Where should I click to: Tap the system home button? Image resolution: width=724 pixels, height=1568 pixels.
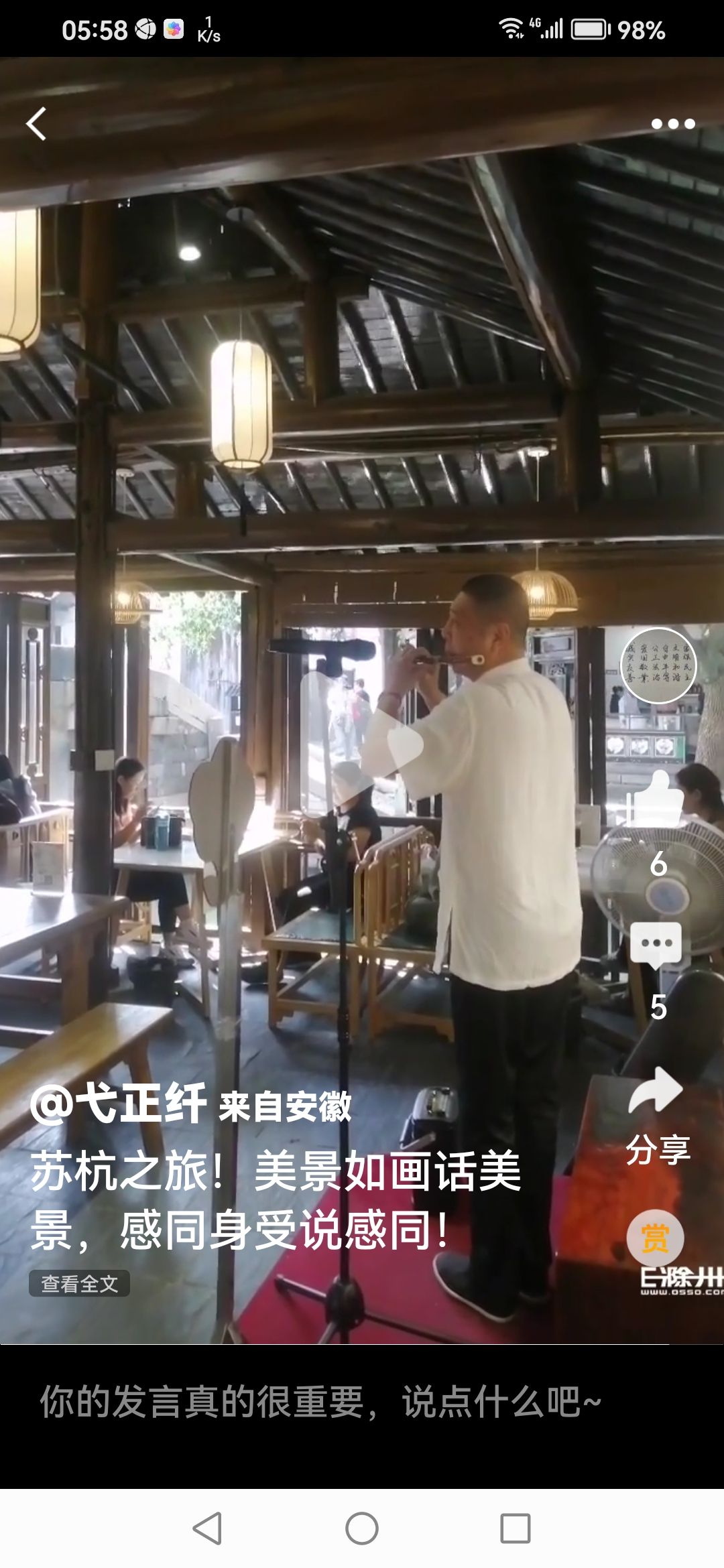coord(362,1528)
